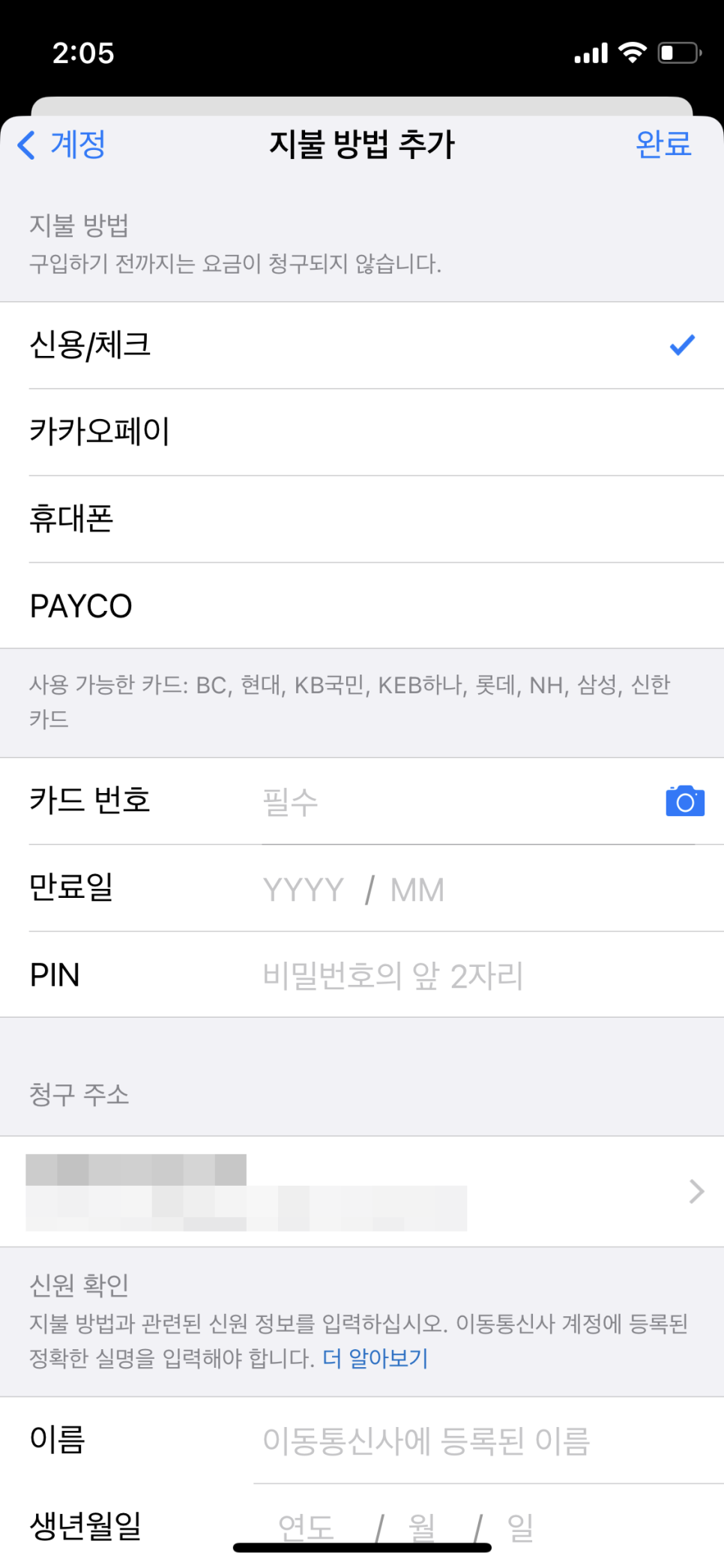724x1568 pixels.
Task: Tap the 만료일 MM month field
Action: click(417, 890)
